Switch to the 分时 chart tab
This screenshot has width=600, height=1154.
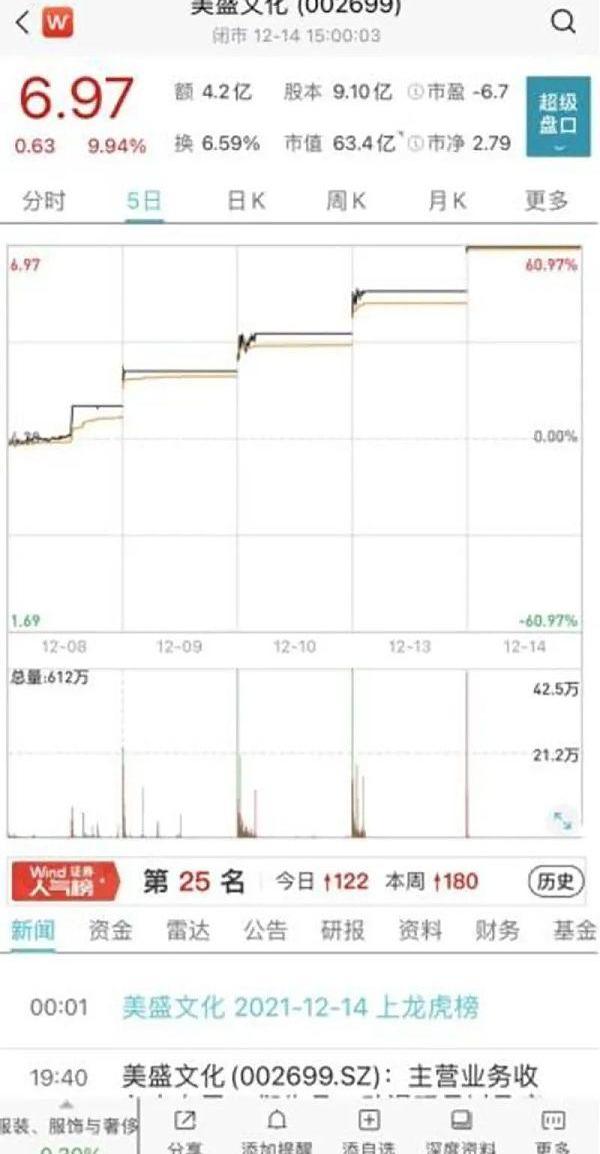coord(43,201)
